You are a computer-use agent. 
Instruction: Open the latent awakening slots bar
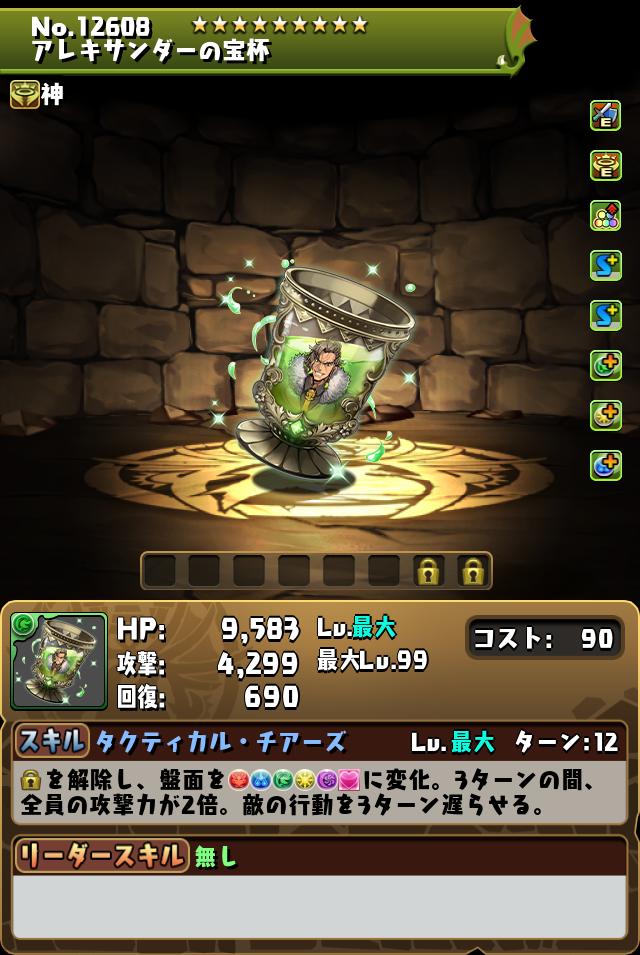[316, 571]
